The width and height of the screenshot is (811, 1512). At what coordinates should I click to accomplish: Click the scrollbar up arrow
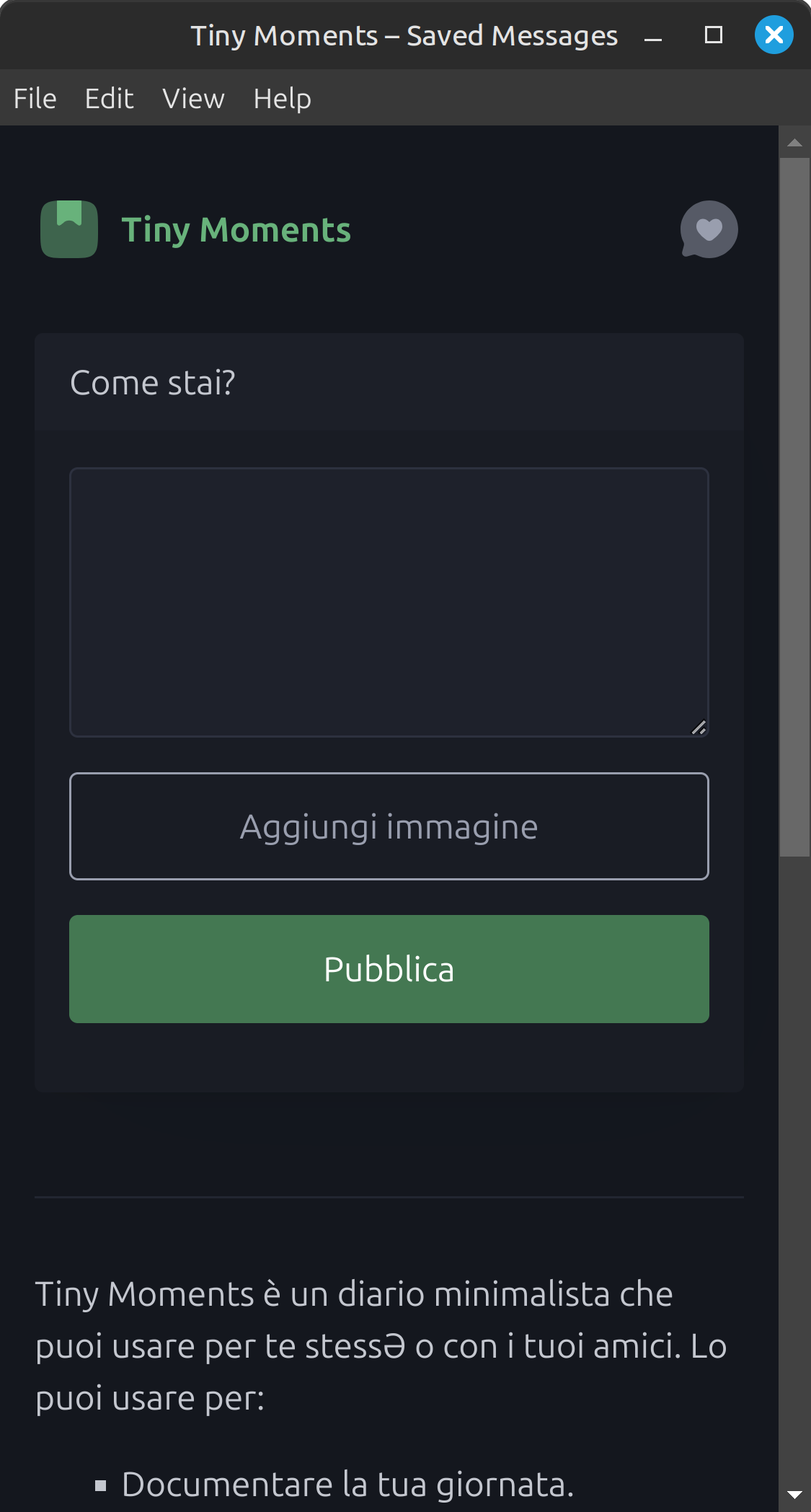(794, 143)
